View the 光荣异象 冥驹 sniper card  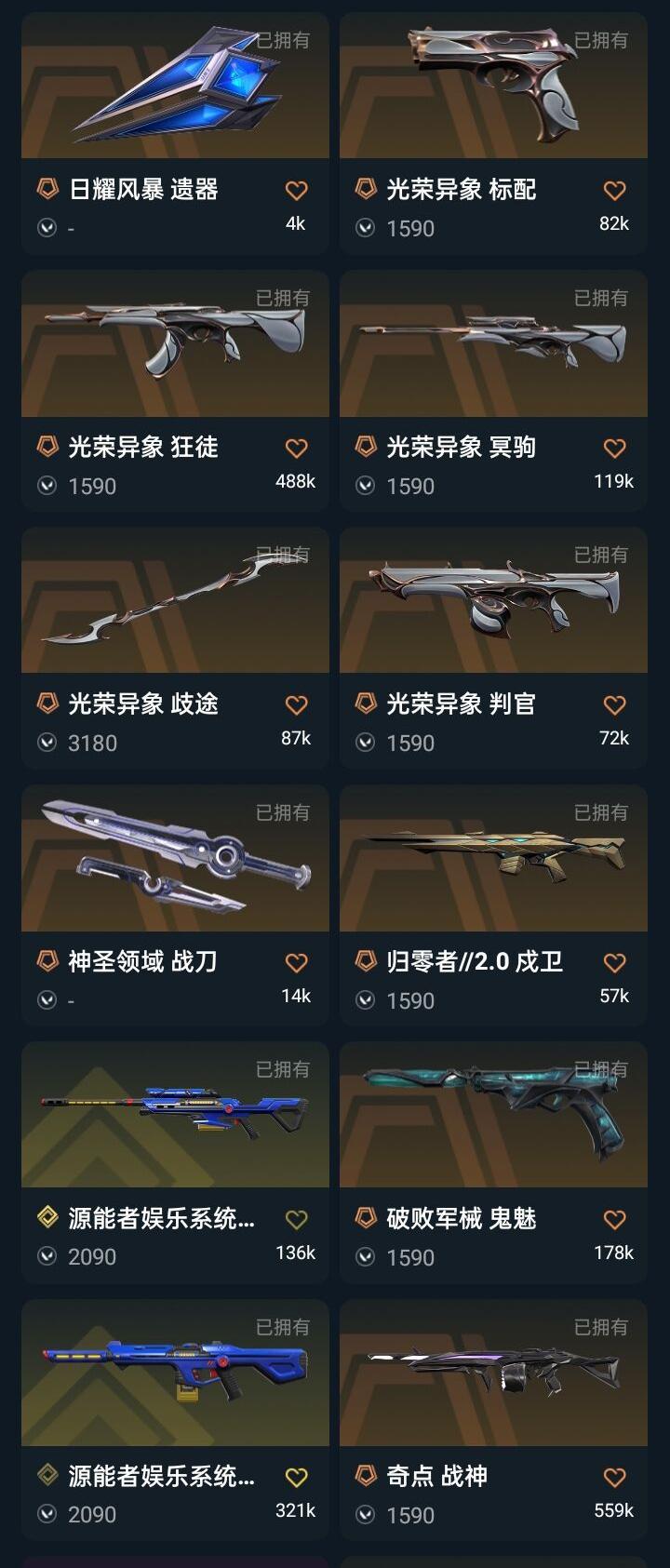click(x=493, y=391)
